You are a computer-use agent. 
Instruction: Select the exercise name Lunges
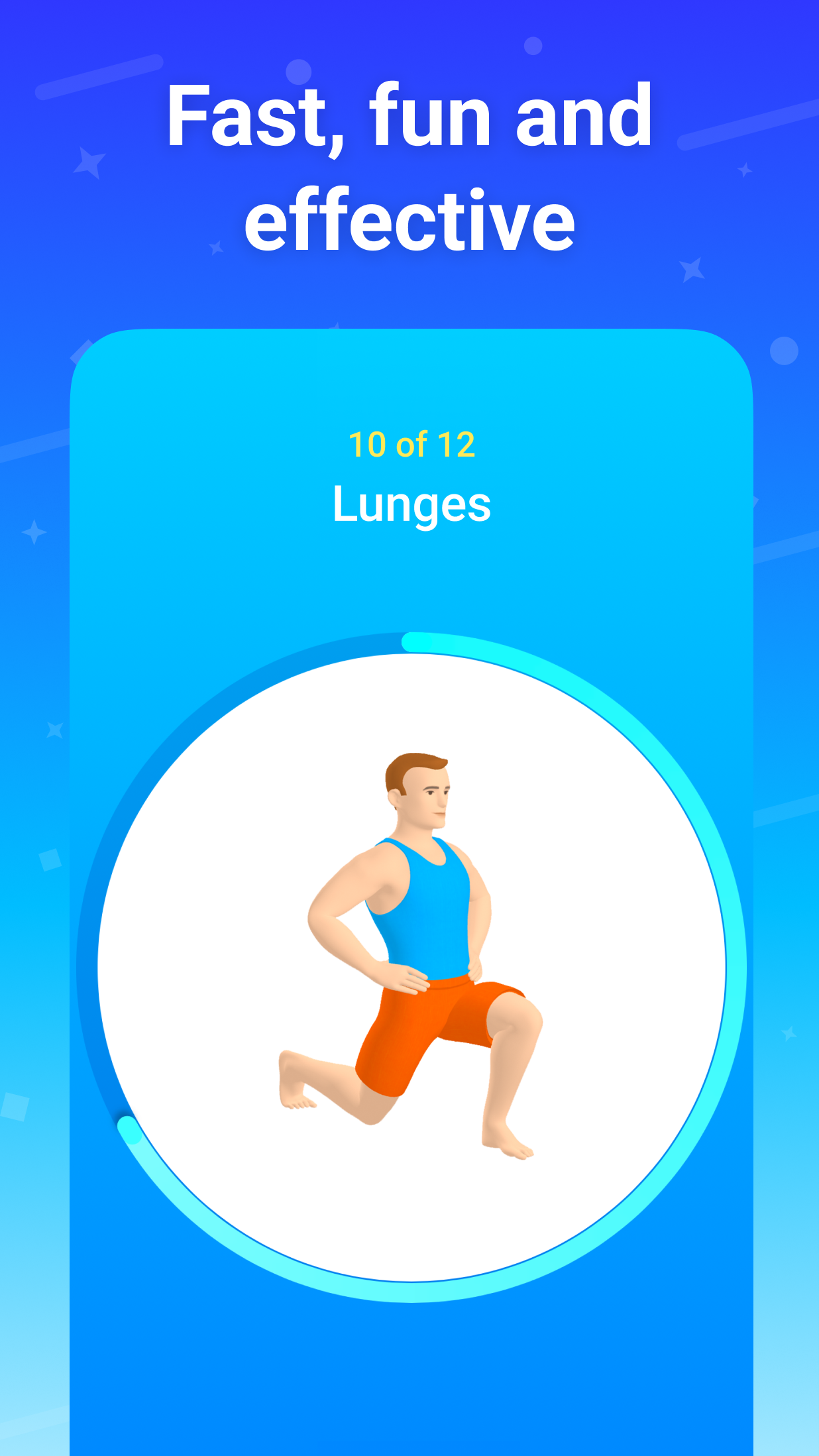(411, 505)
